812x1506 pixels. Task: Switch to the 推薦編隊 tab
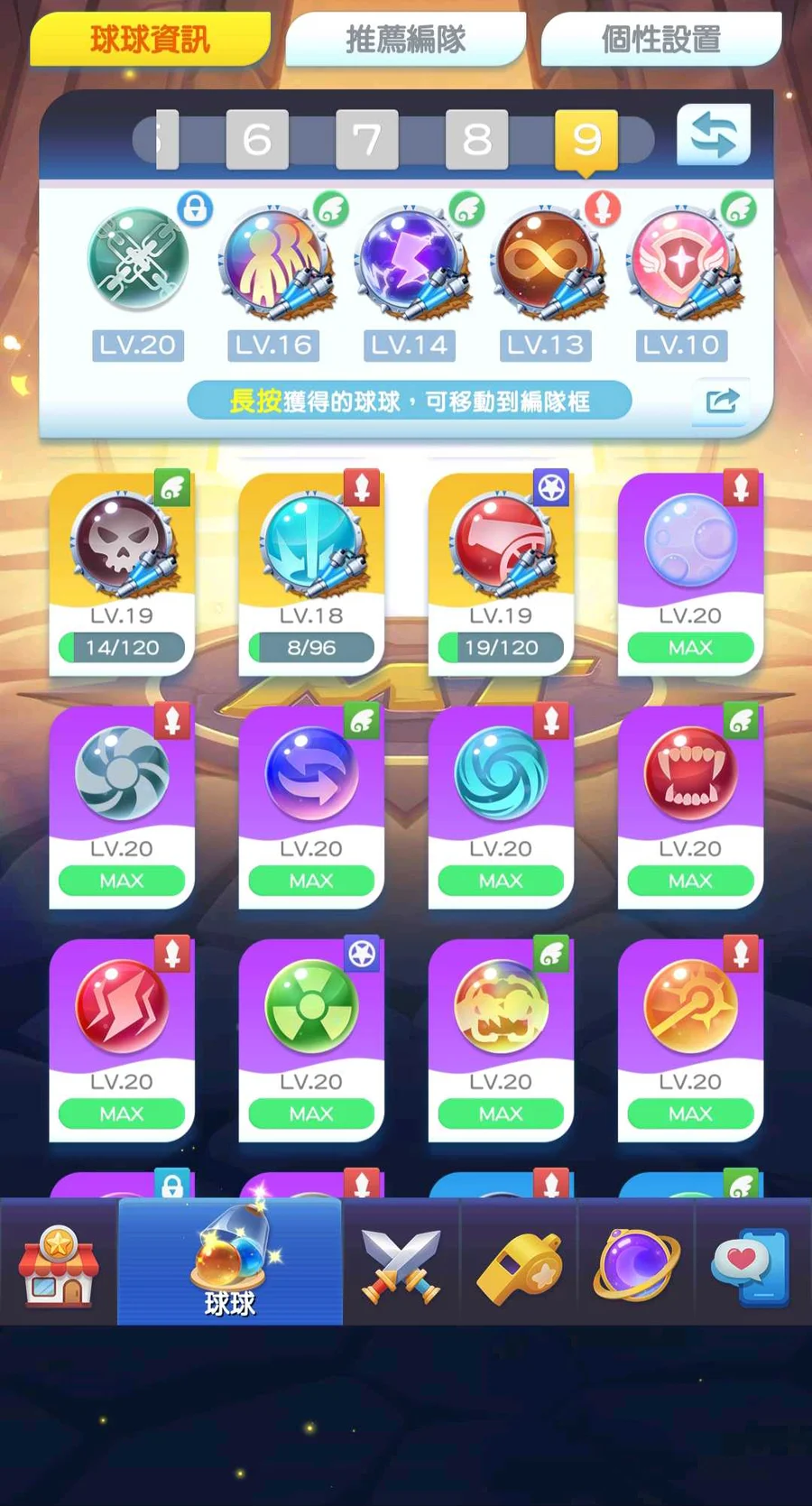point(405,41)
